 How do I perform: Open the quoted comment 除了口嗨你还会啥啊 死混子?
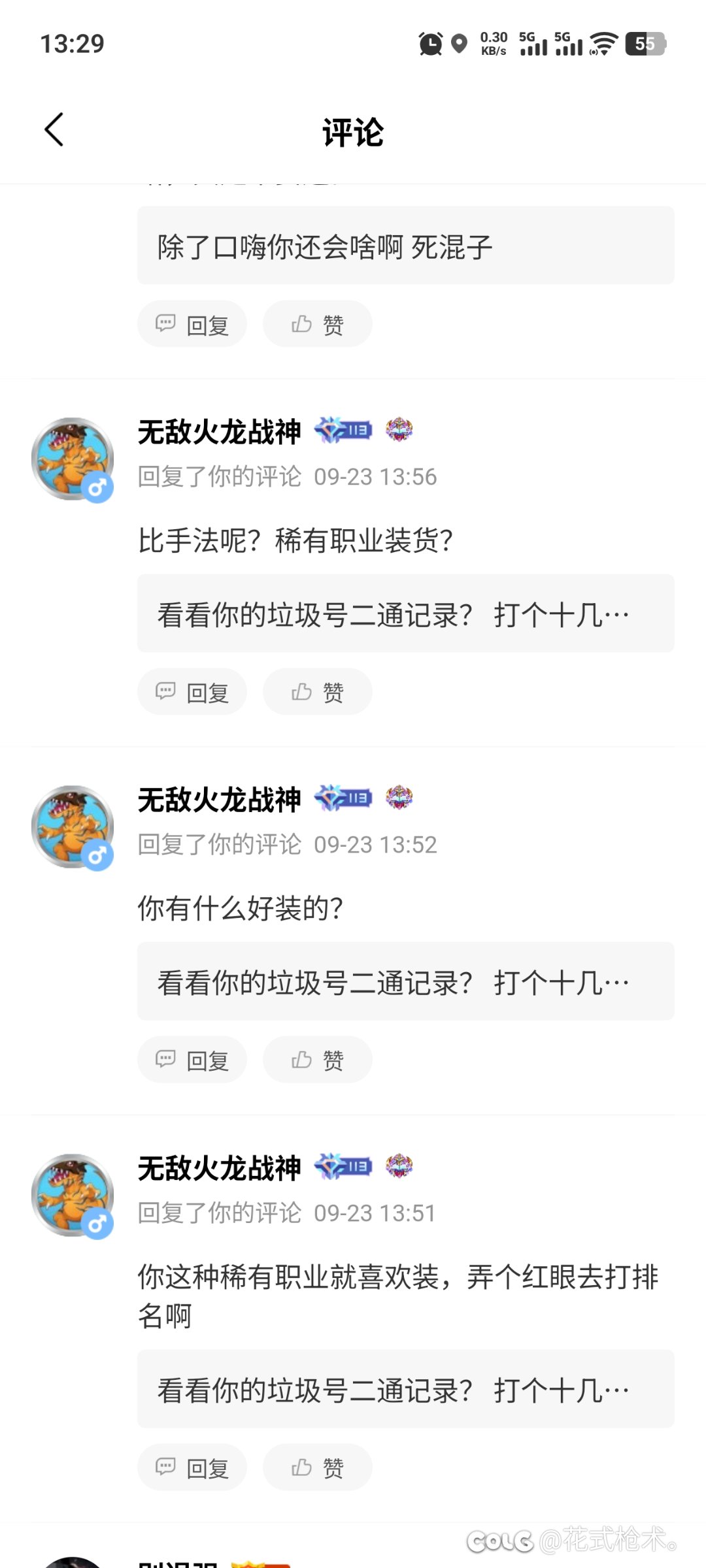[x=405, y=246]
